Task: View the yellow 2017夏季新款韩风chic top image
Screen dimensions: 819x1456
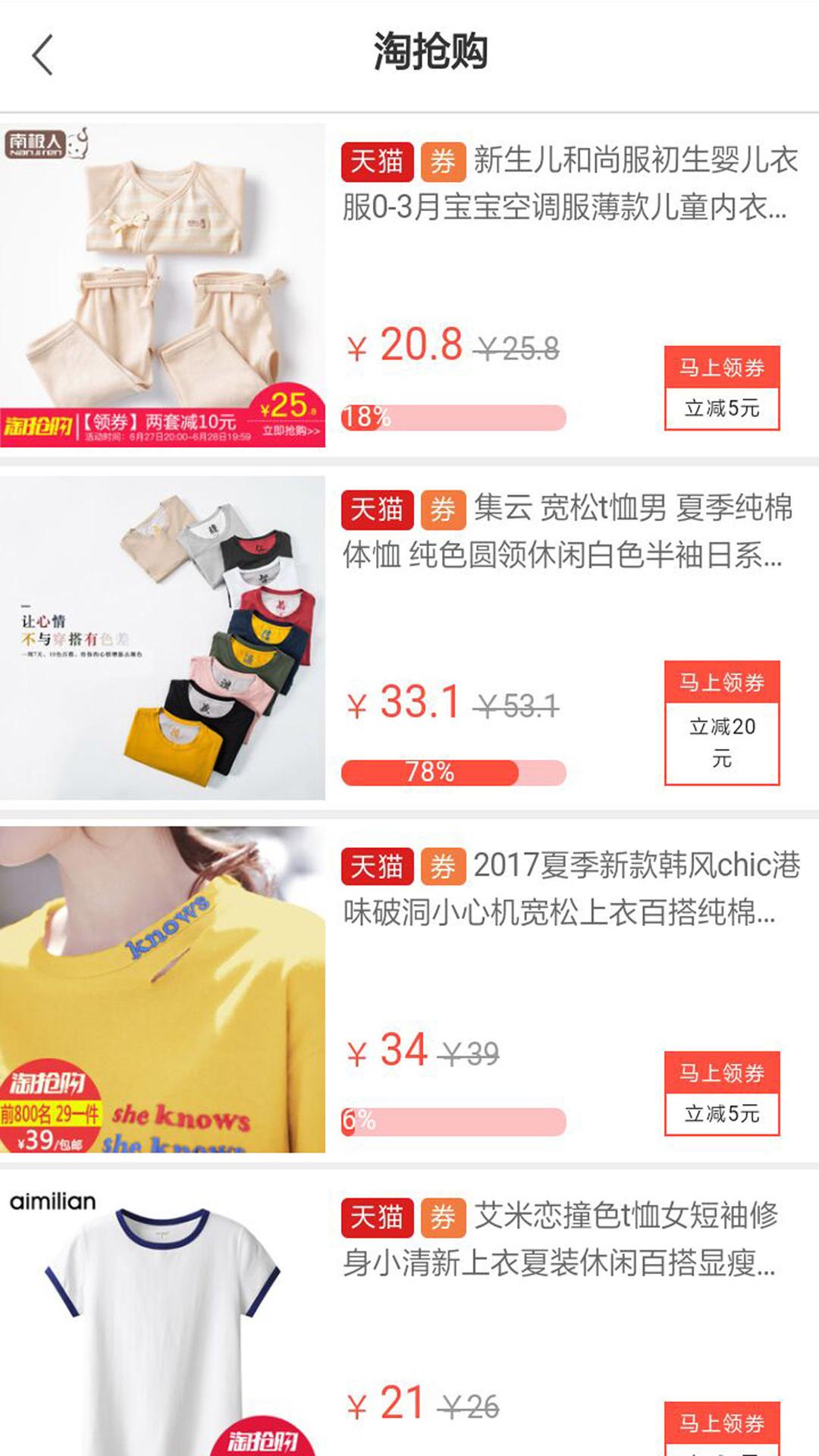Action: pos(162,990)
